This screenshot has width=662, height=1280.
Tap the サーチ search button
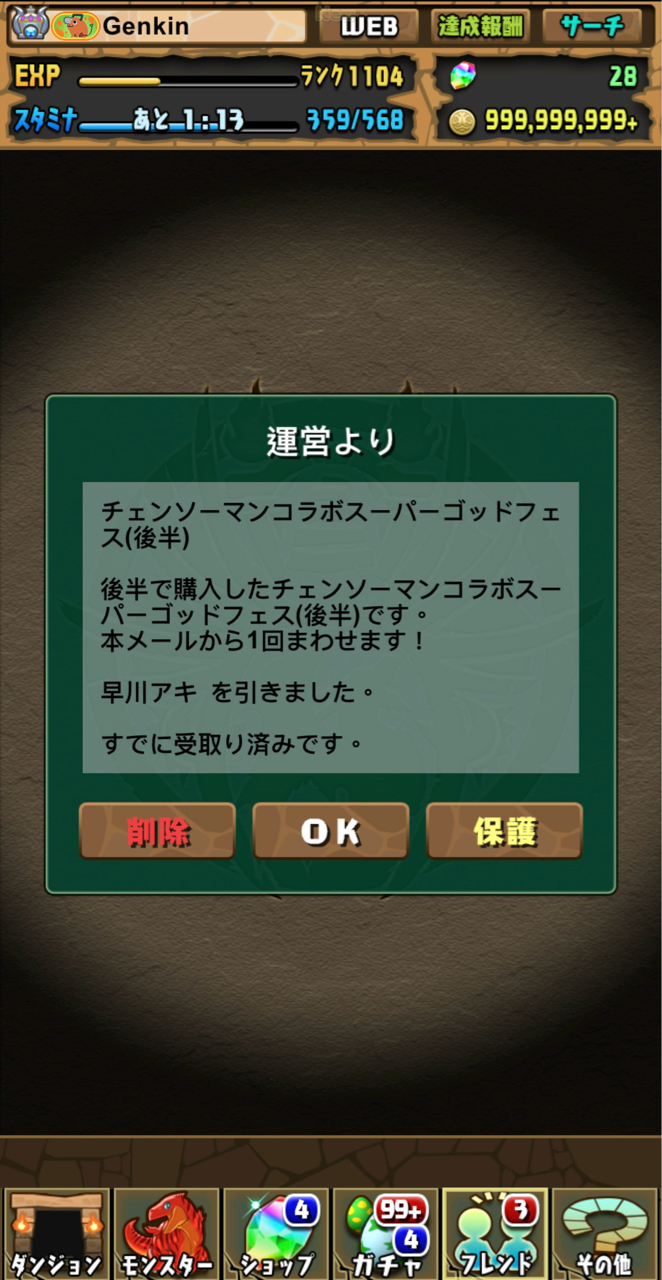pos(592,27)
